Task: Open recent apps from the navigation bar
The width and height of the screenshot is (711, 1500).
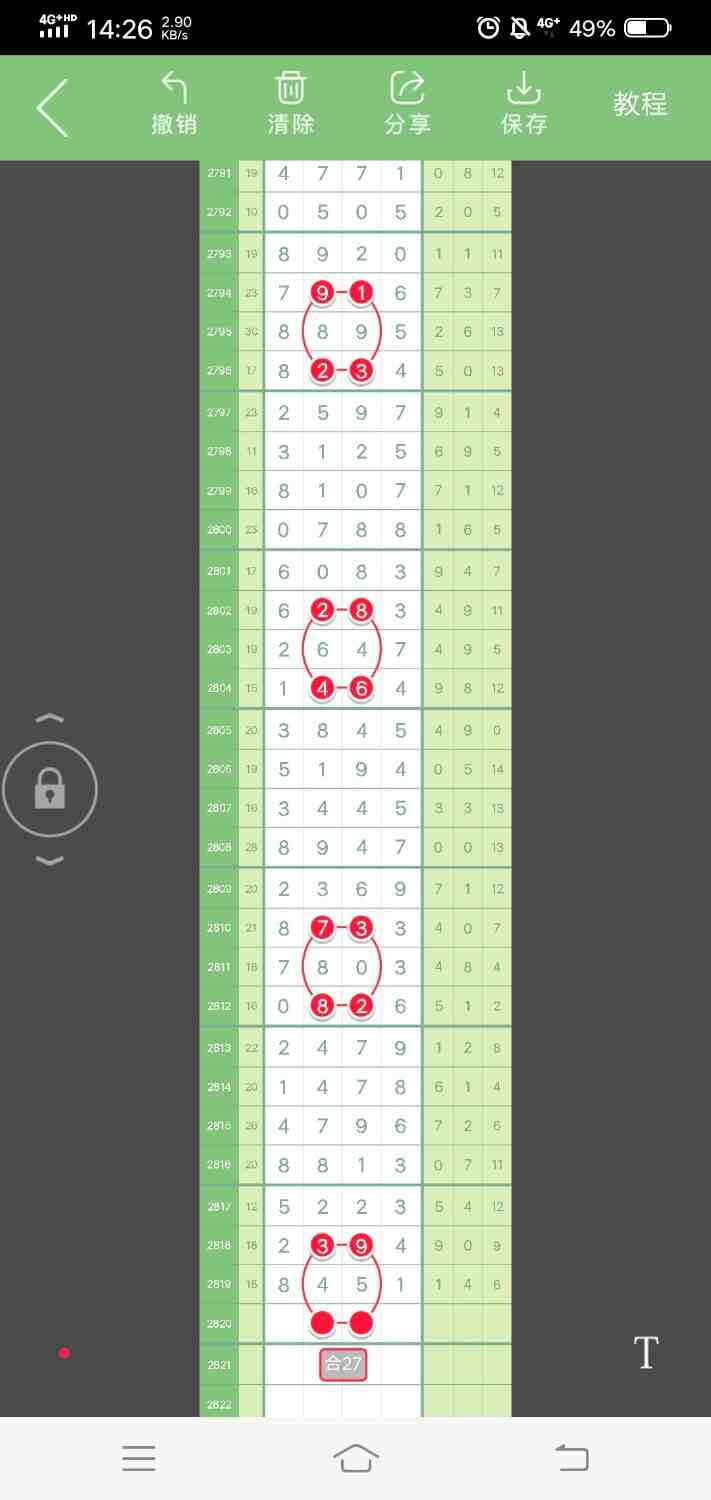Action: (x=139, y=1458)
